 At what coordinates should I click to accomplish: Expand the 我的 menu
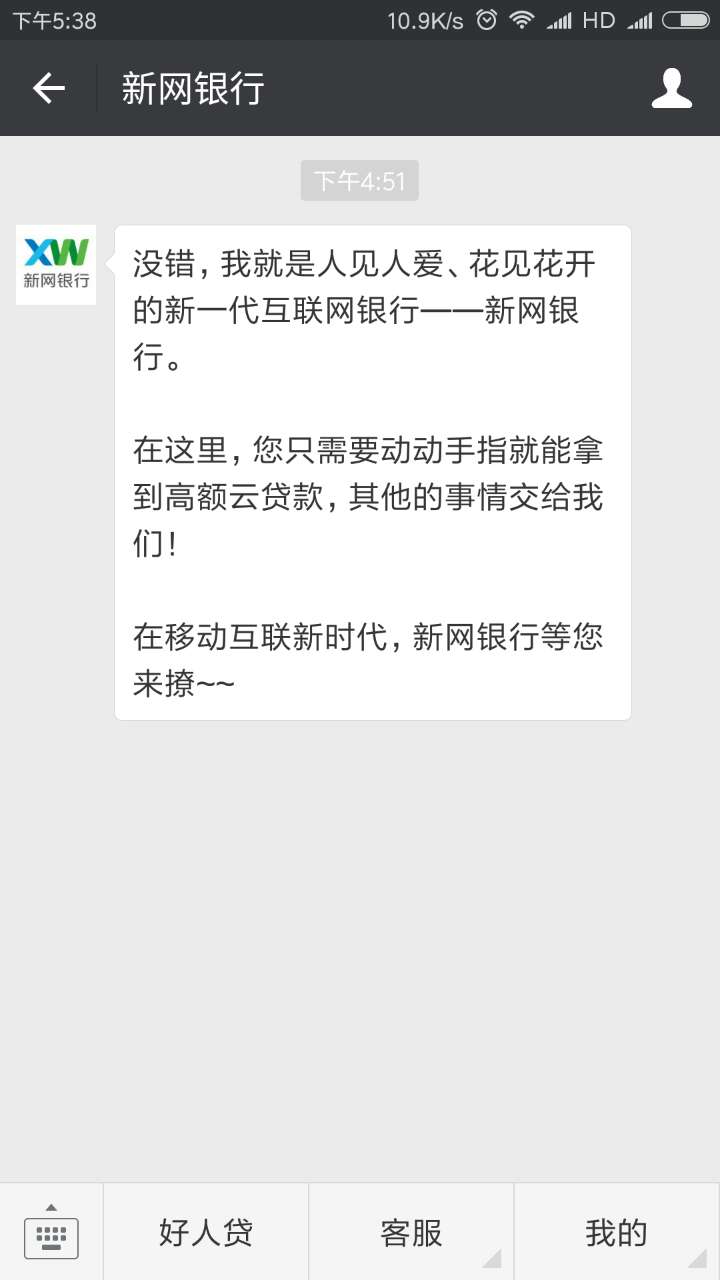[617, 1233]
